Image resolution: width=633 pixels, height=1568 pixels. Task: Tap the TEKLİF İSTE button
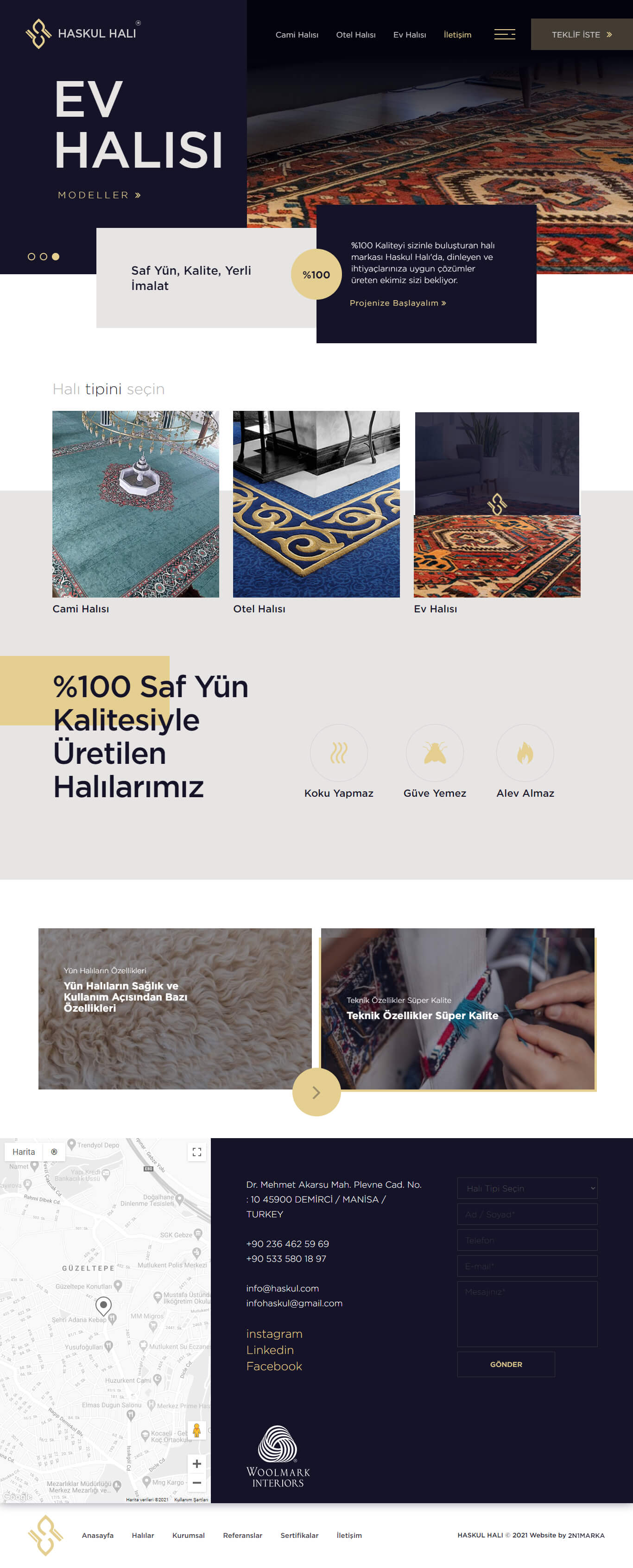coord(581,35)
